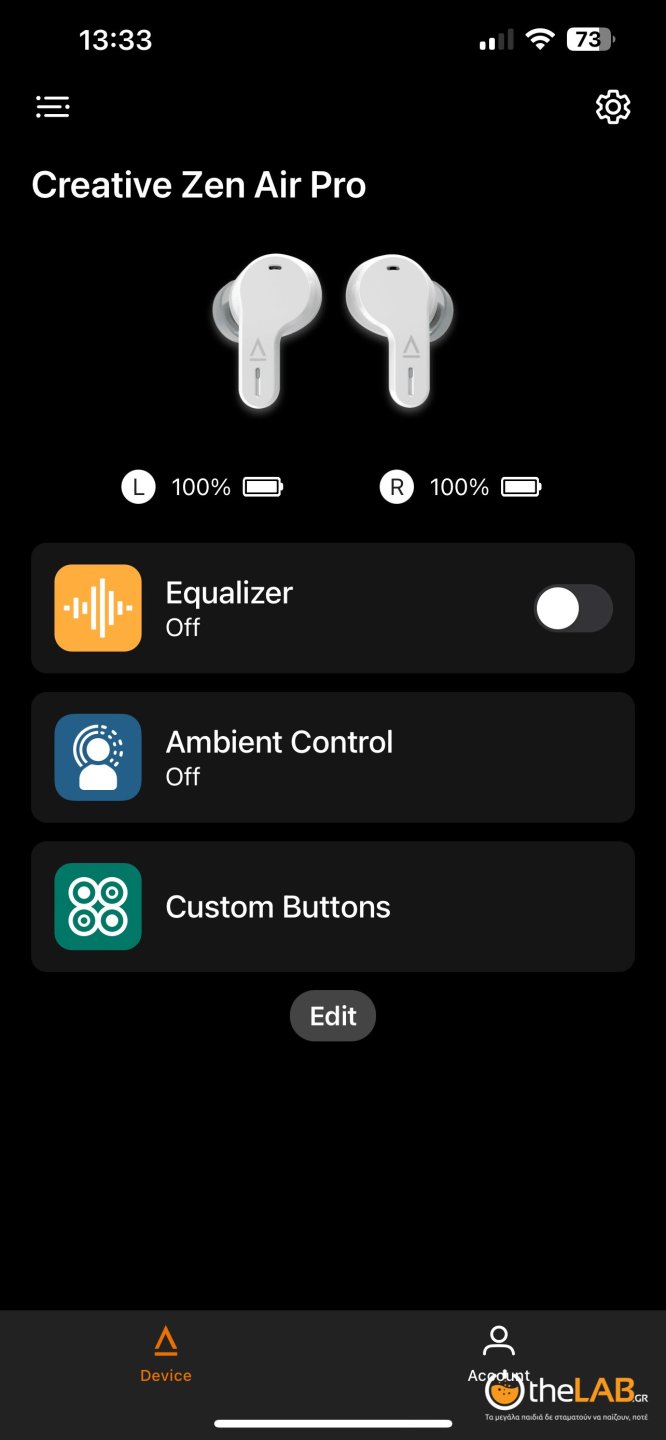Open the Equalizer settings row
The width and height of the screenshot is (666, 1440).
(300, 608)
